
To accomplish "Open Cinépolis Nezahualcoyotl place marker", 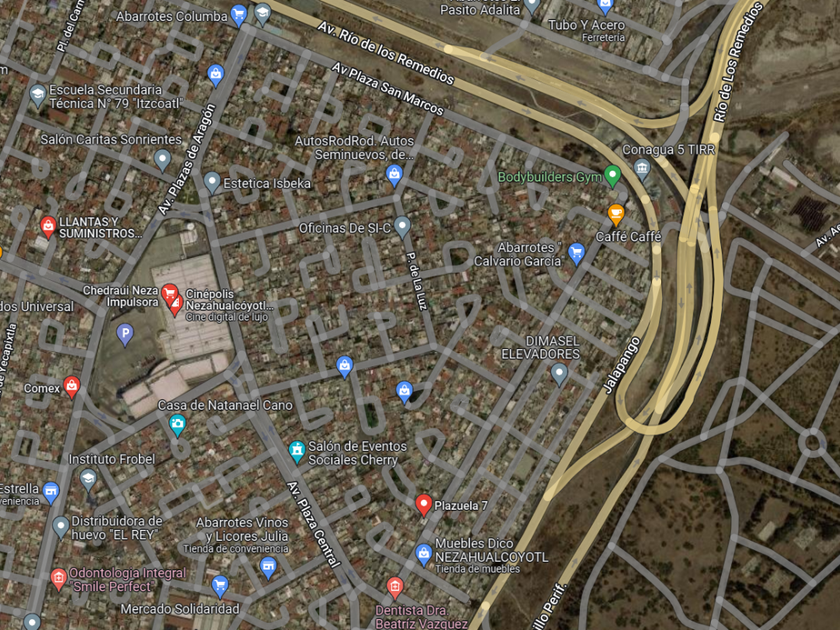I will click(173, 295).
